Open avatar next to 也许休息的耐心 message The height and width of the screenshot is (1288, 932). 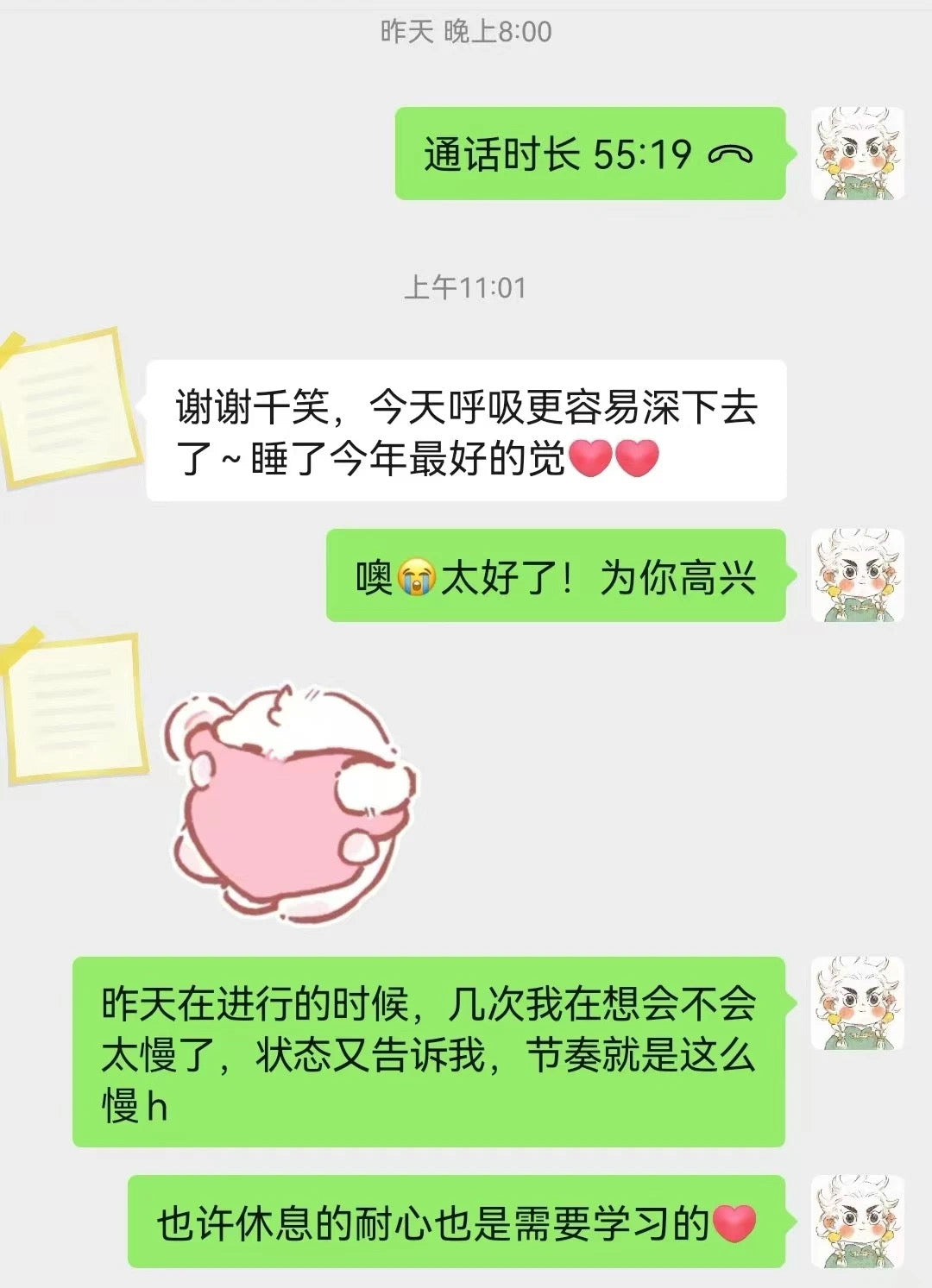coord(857,1221)
